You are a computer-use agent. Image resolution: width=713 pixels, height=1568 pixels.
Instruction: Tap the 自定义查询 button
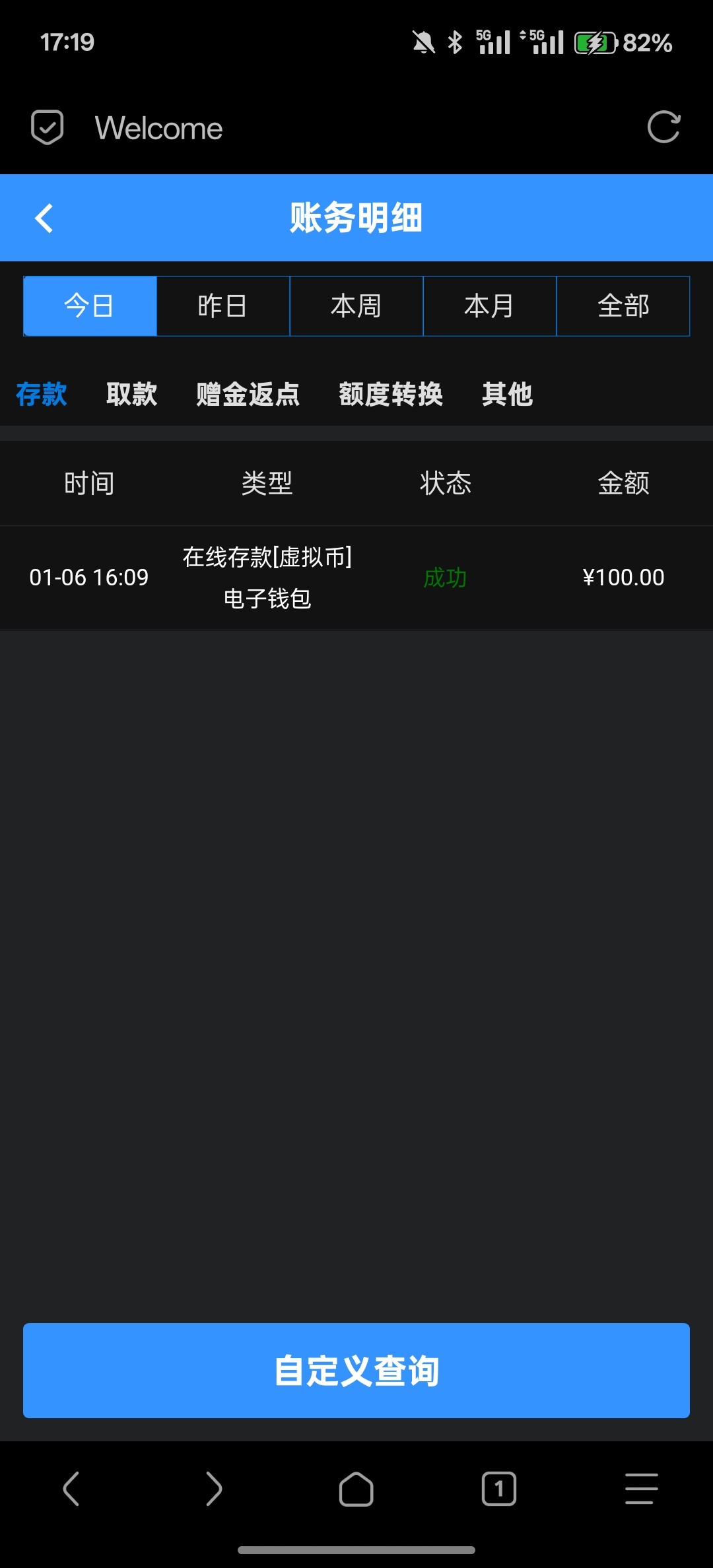click(356, 1371)
